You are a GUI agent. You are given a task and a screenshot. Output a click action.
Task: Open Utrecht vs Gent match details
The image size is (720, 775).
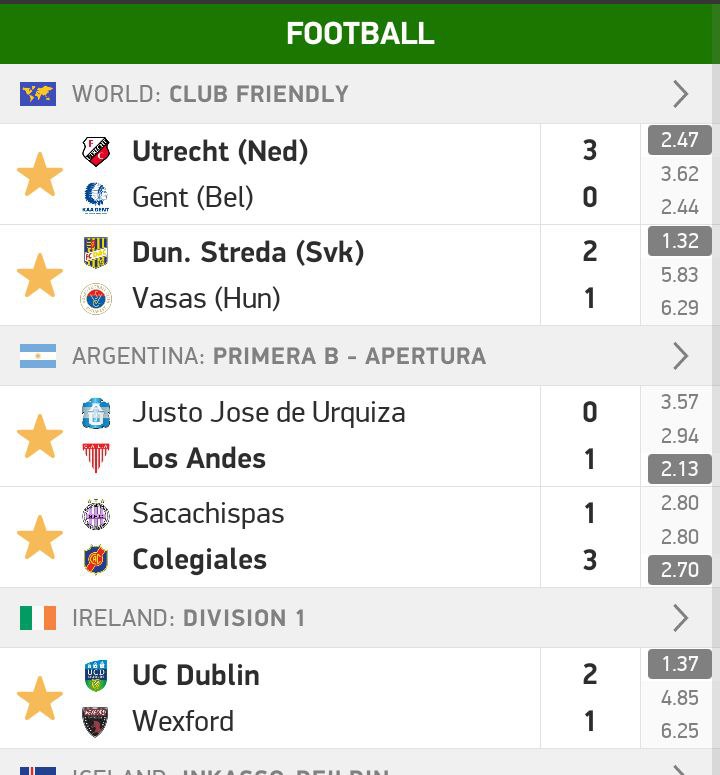(300, 175)
